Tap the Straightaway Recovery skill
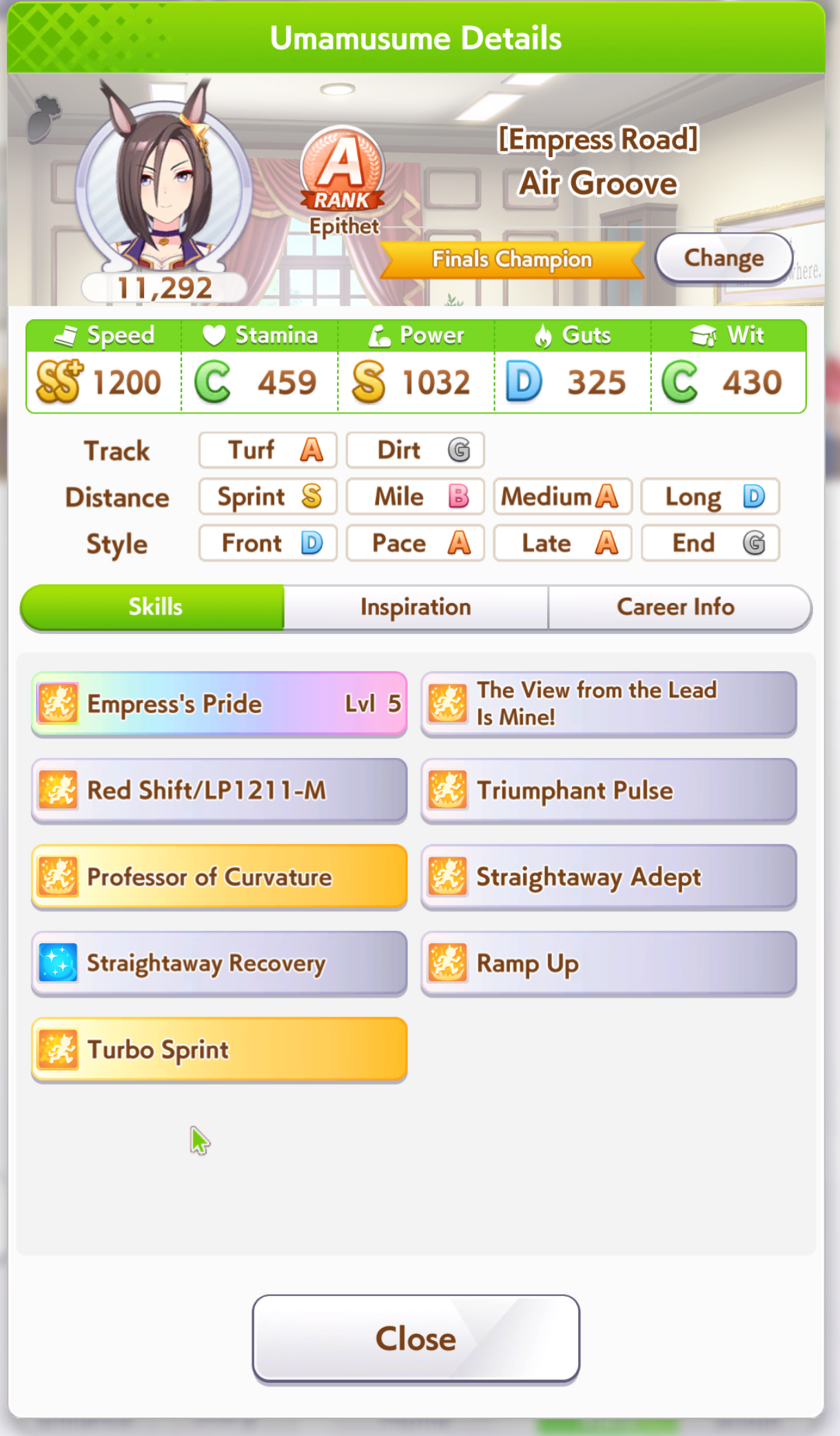The height and width of the screenshot is (1436, 840). click(219, 963)
